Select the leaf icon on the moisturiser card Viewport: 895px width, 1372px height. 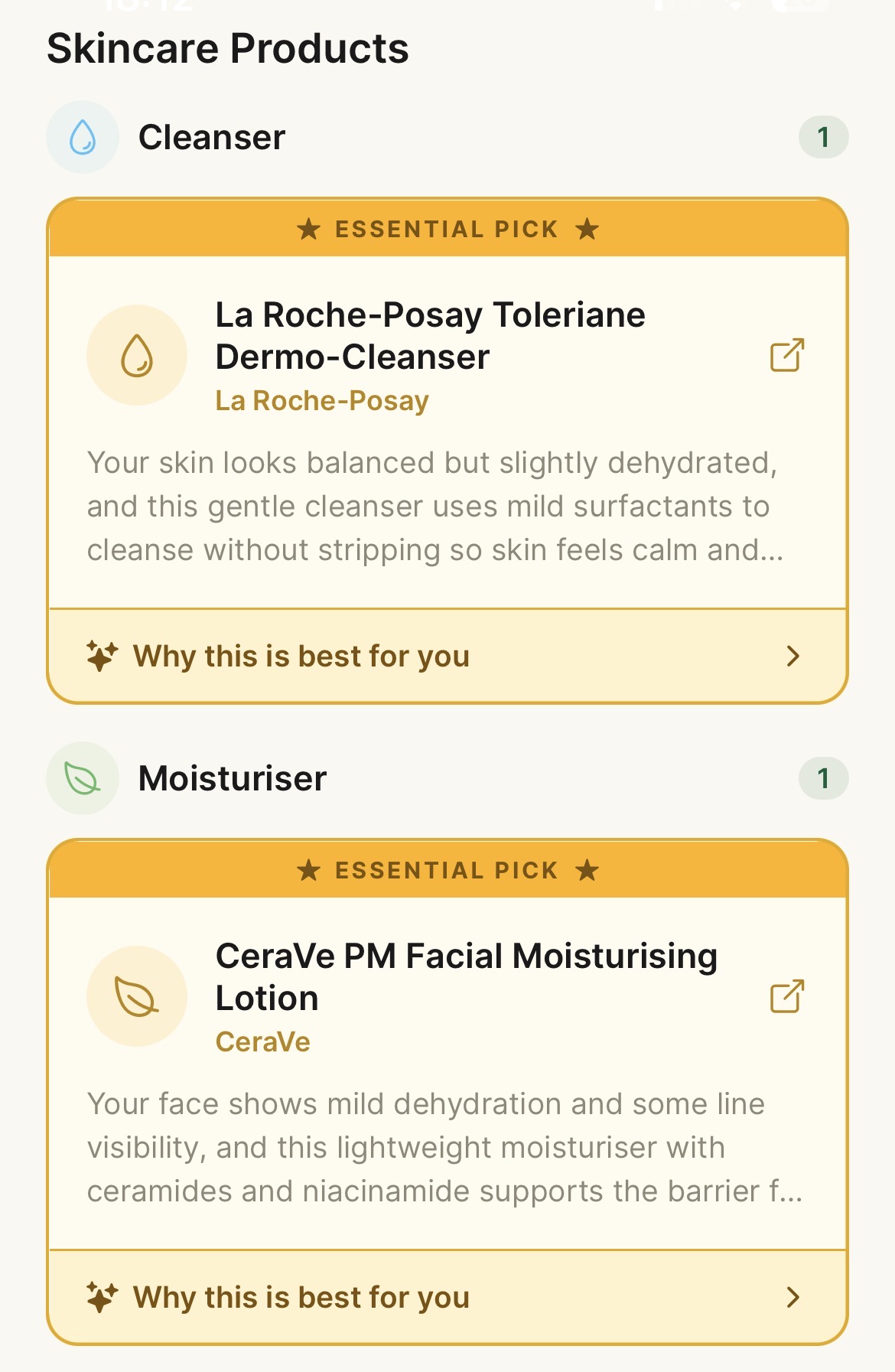tap(137, 997)
